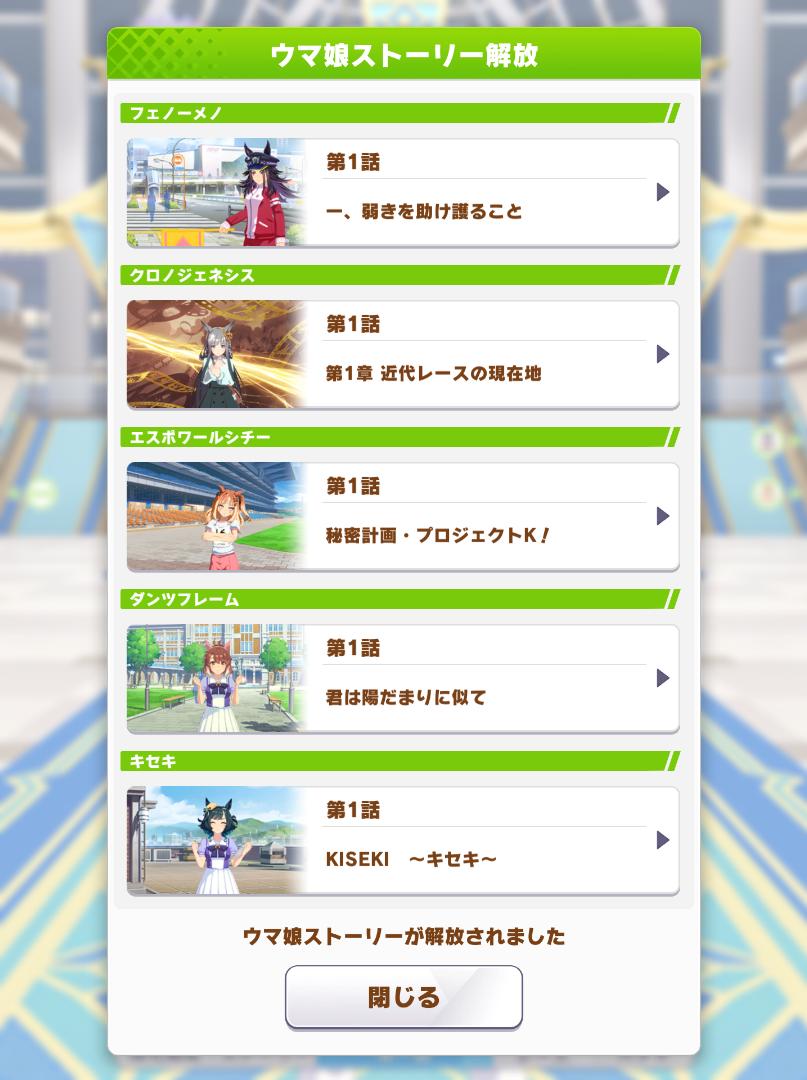Open フェノーメノ's episode 1 story

[x=403, y=192]
